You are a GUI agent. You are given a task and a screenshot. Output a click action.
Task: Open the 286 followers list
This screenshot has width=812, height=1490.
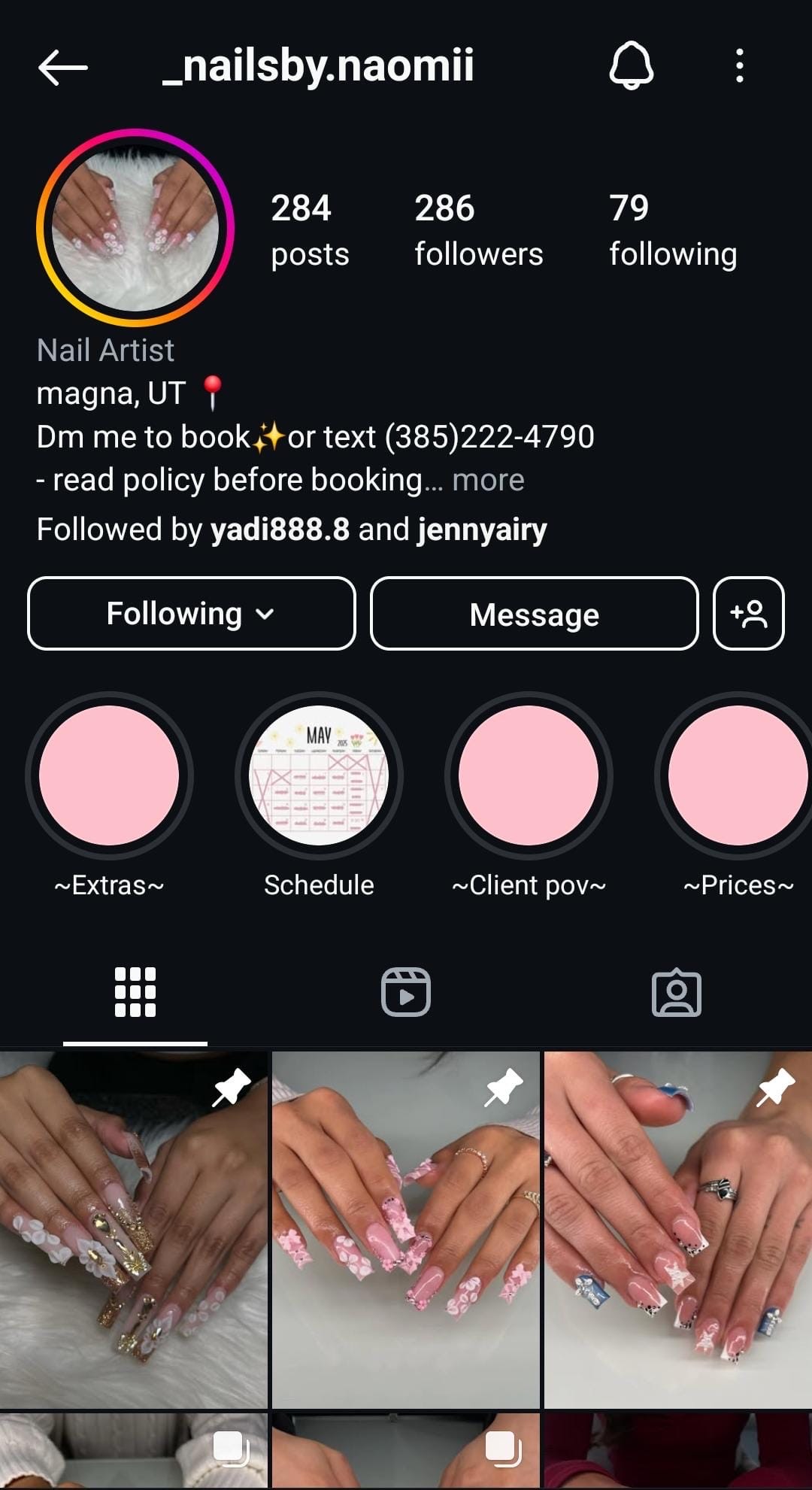pos(478,229)
